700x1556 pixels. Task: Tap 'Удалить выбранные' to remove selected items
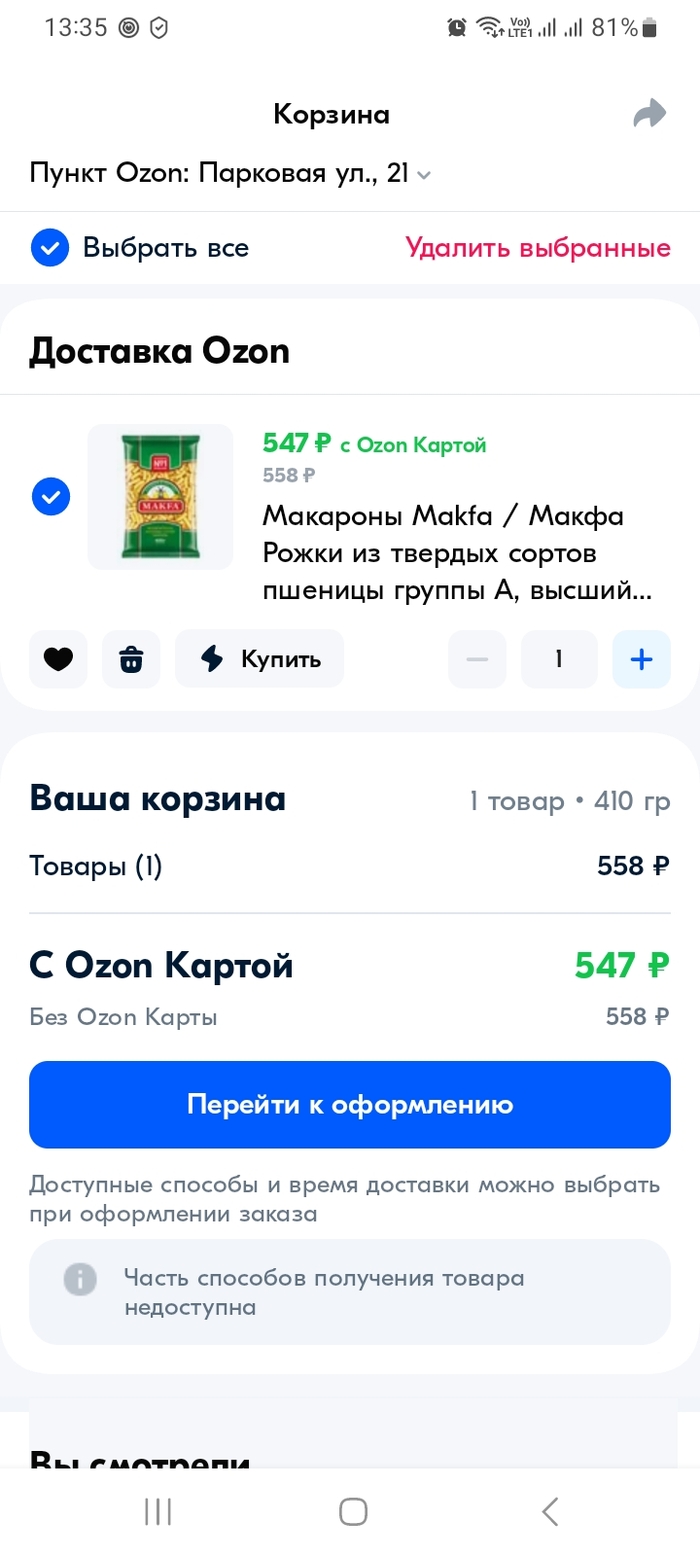(x=537, y=248)
